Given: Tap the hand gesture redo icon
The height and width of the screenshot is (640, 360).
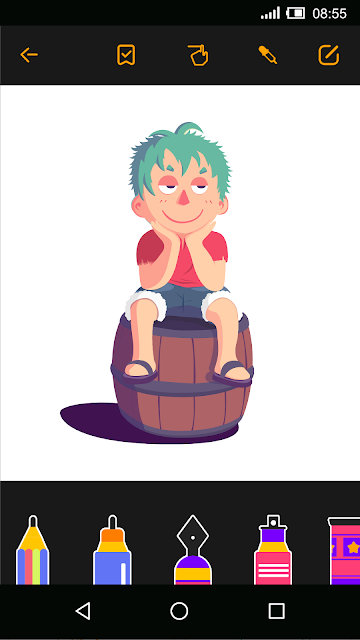Looking at the screenshot, I should 198,55.
